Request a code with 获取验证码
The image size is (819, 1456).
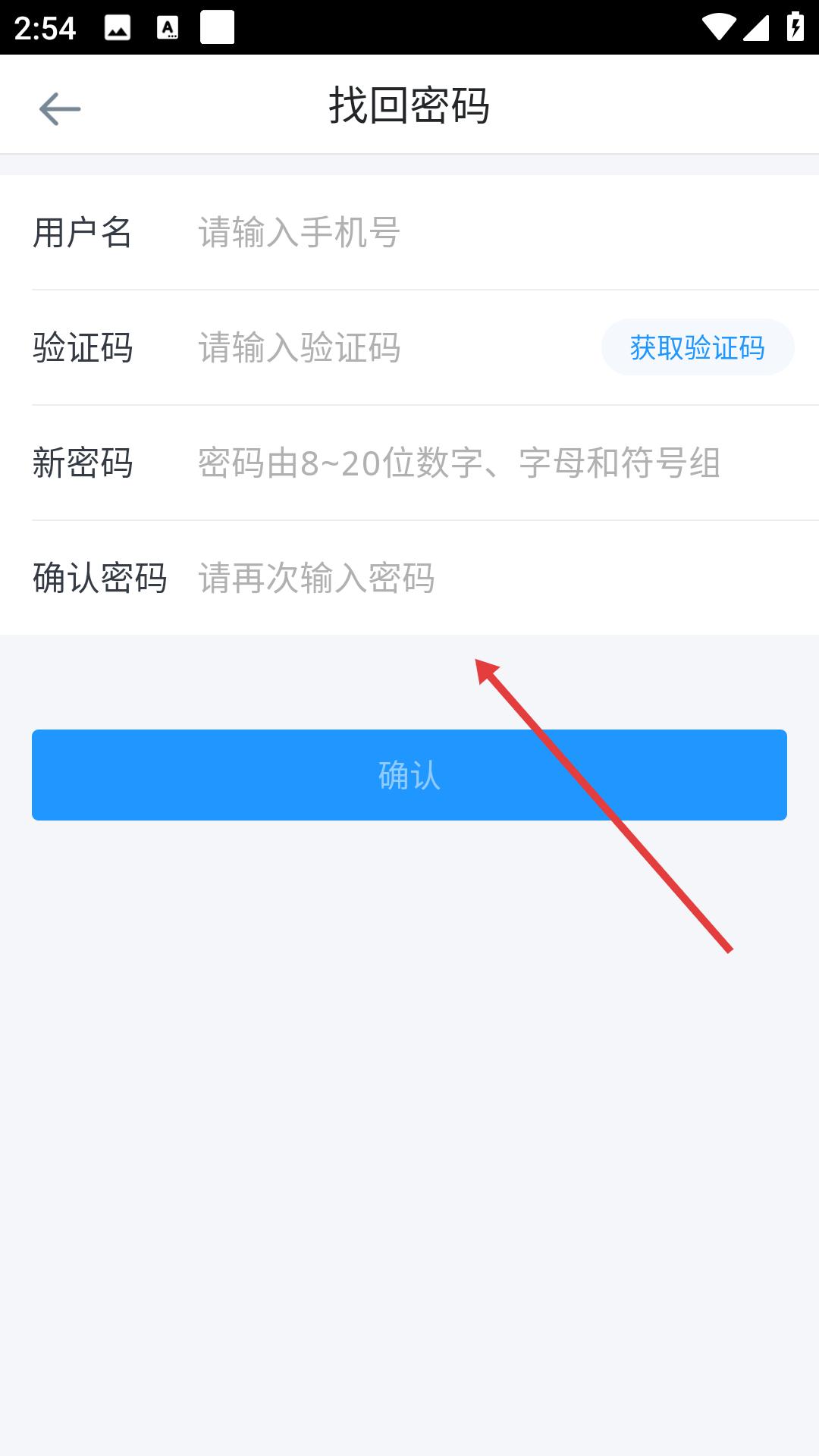click(697, 348)
